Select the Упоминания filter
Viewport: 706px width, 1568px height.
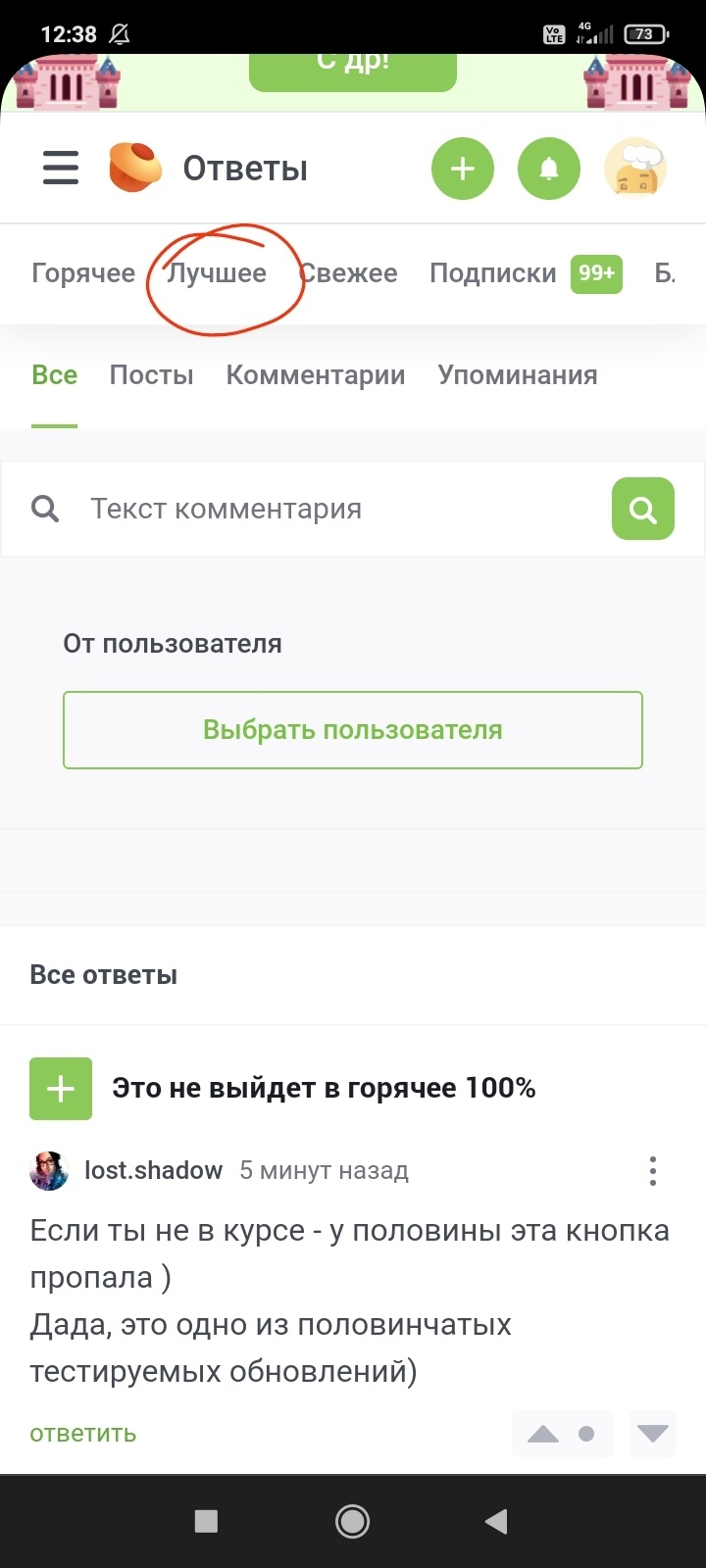click(x=517, y=375)
